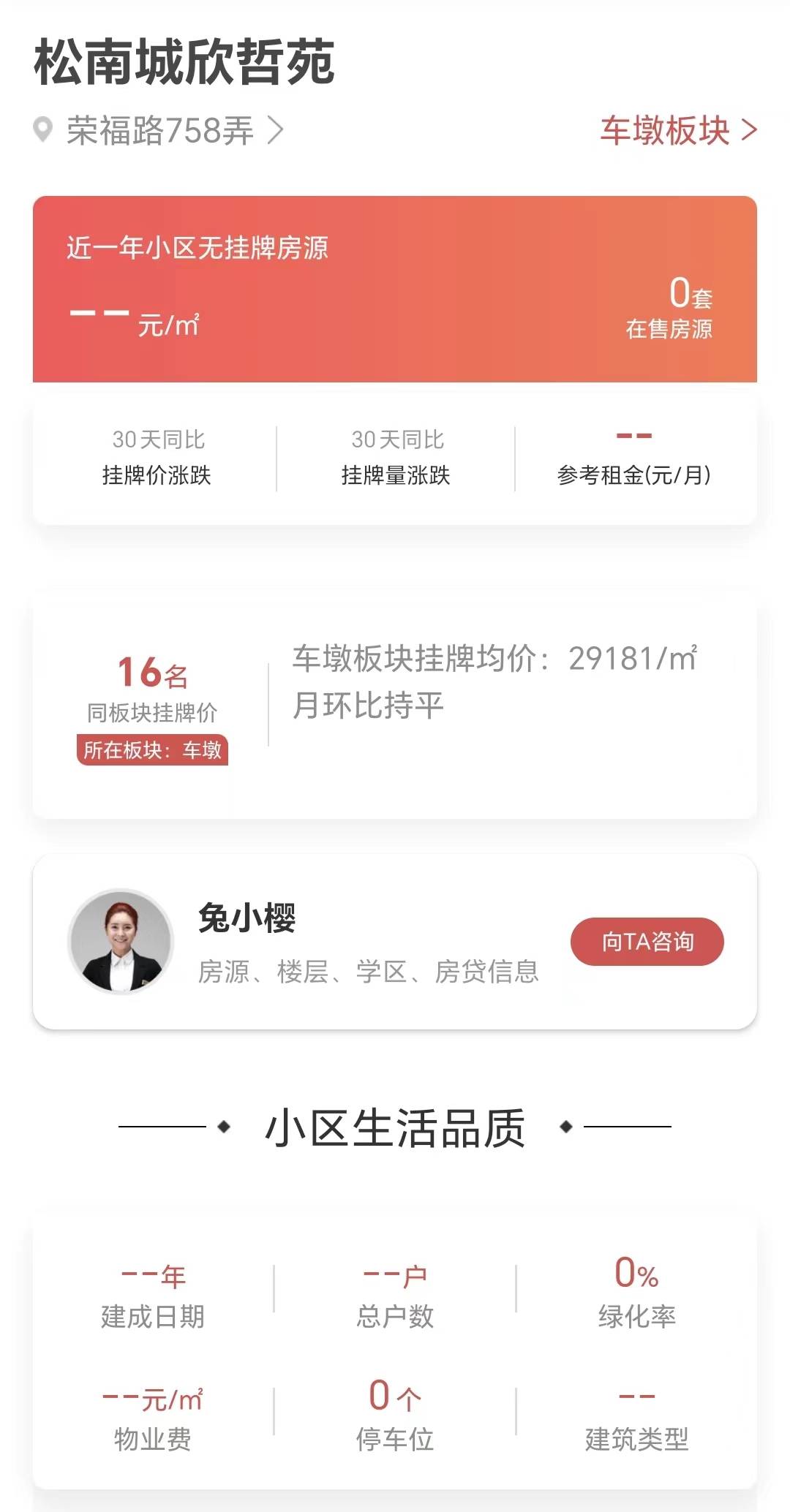Tap the 向TA咨询 button
The height and width of the screenshot is (1512, 790).
click(647, 942)
